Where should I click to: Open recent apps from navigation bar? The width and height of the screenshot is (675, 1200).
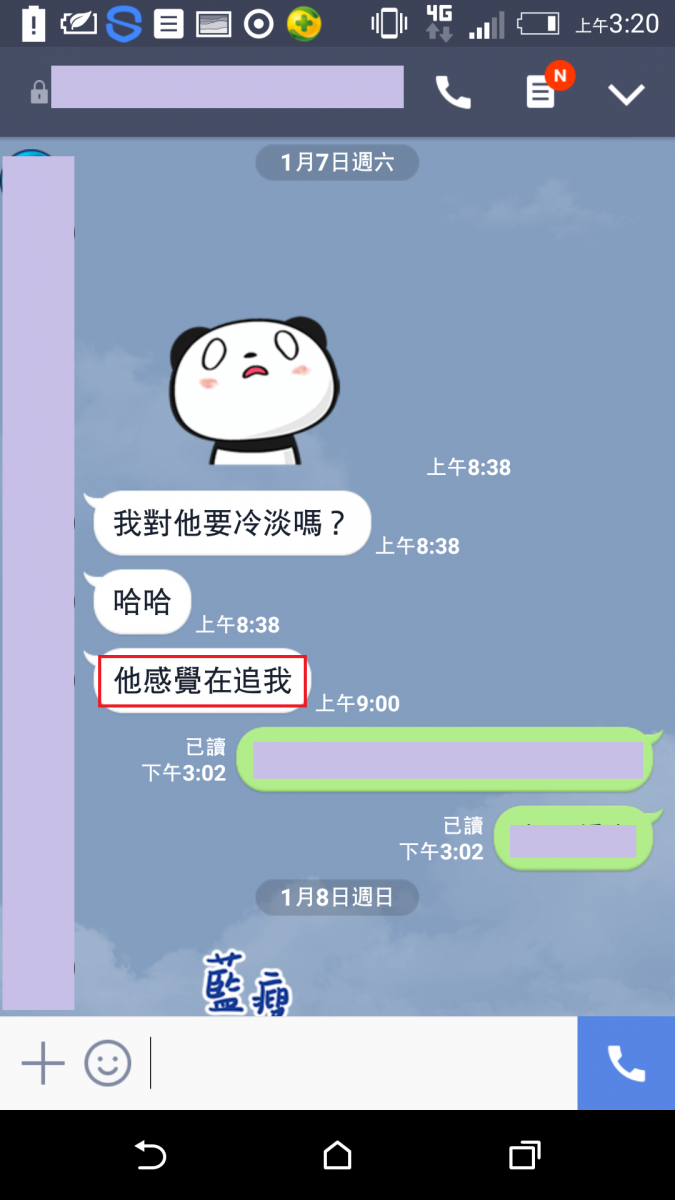pyautogui.click(x=524, y=1156)
